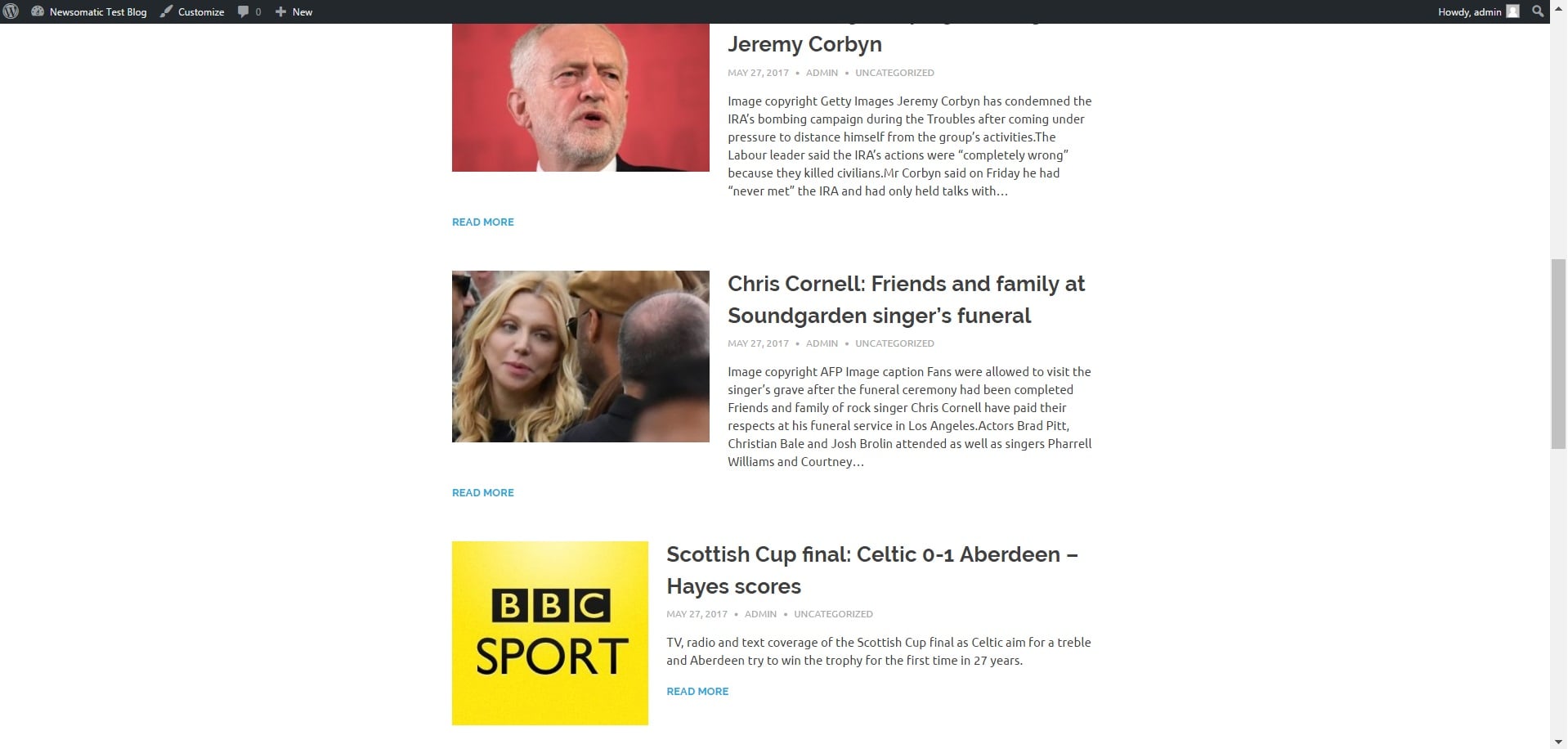Open Uncategorized category on Chris Cornell post
The image size is (1568, 749).
pos(894,343)
